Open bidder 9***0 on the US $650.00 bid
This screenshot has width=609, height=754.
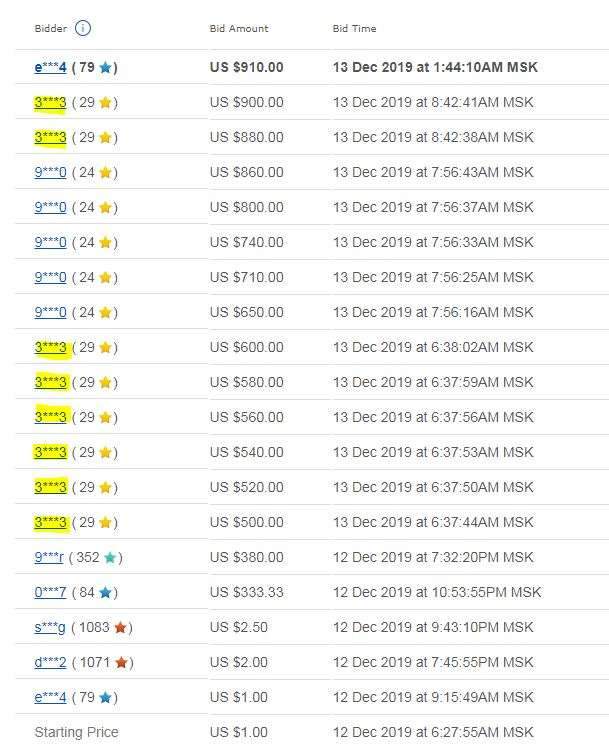pyautogui.click(x=50, y=313)
